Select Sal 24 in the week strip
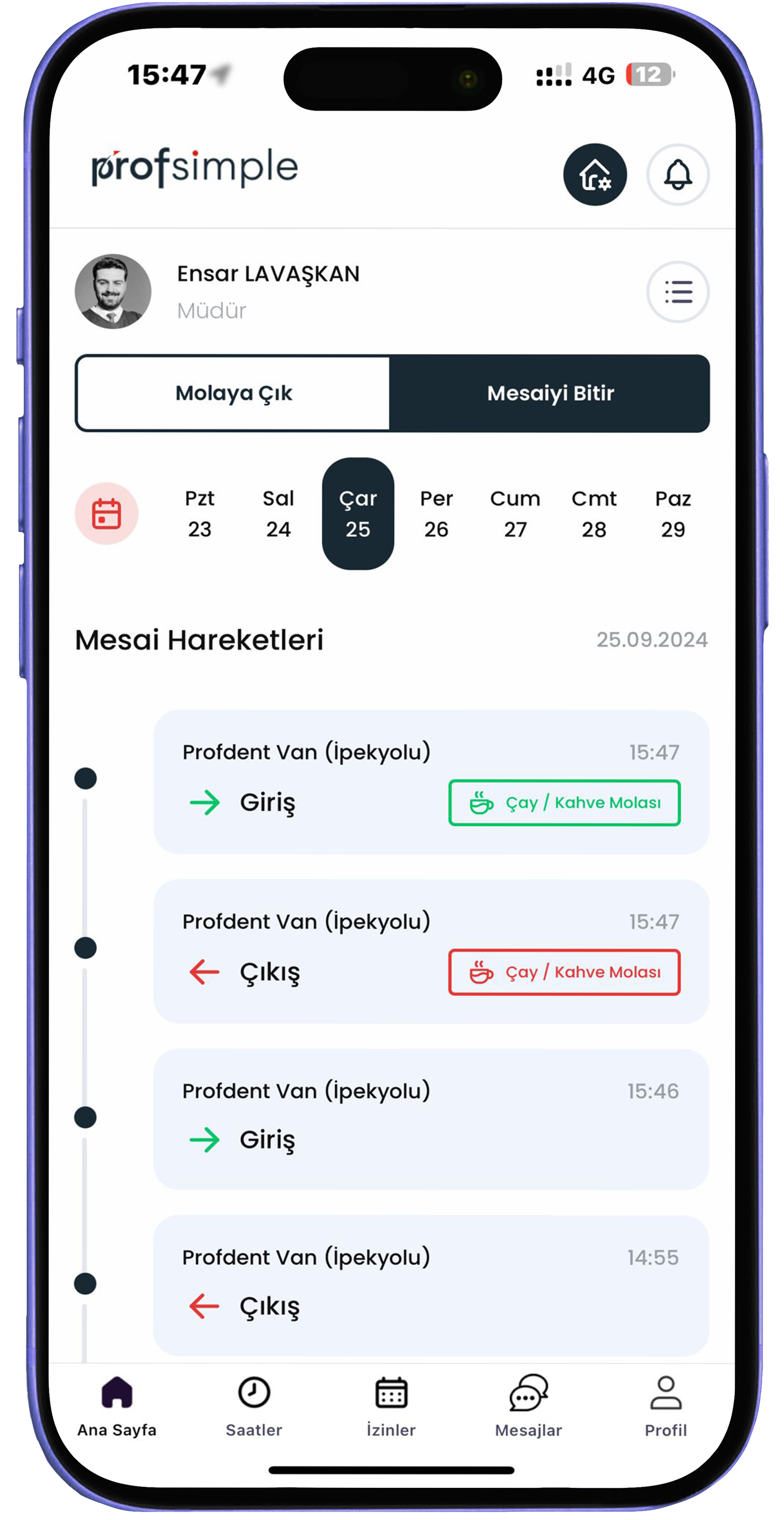The height and width of the screenshot is (1520, 784). pyautogui.click(x=279, y=513)
